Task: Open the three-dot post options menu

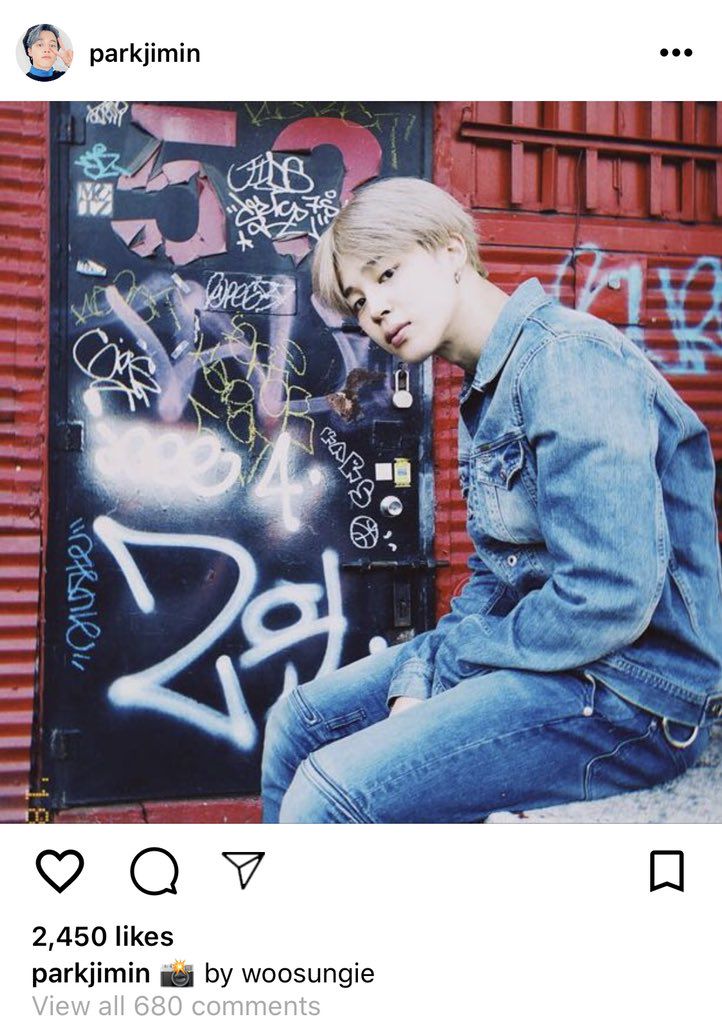Action: click(676, 53)
